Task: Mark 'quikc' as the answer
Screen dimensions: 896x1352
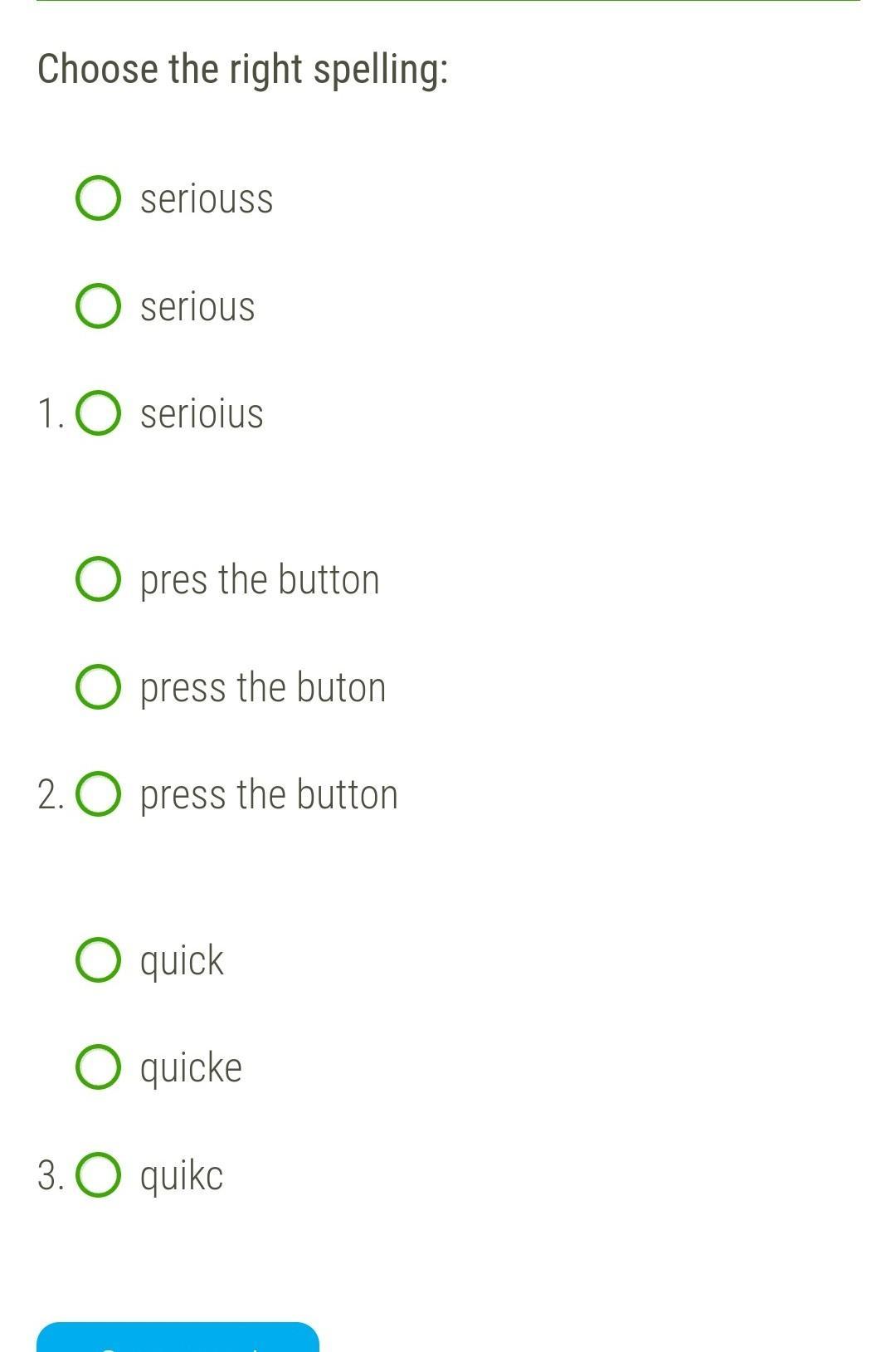Action: [x=99, y=1175]
